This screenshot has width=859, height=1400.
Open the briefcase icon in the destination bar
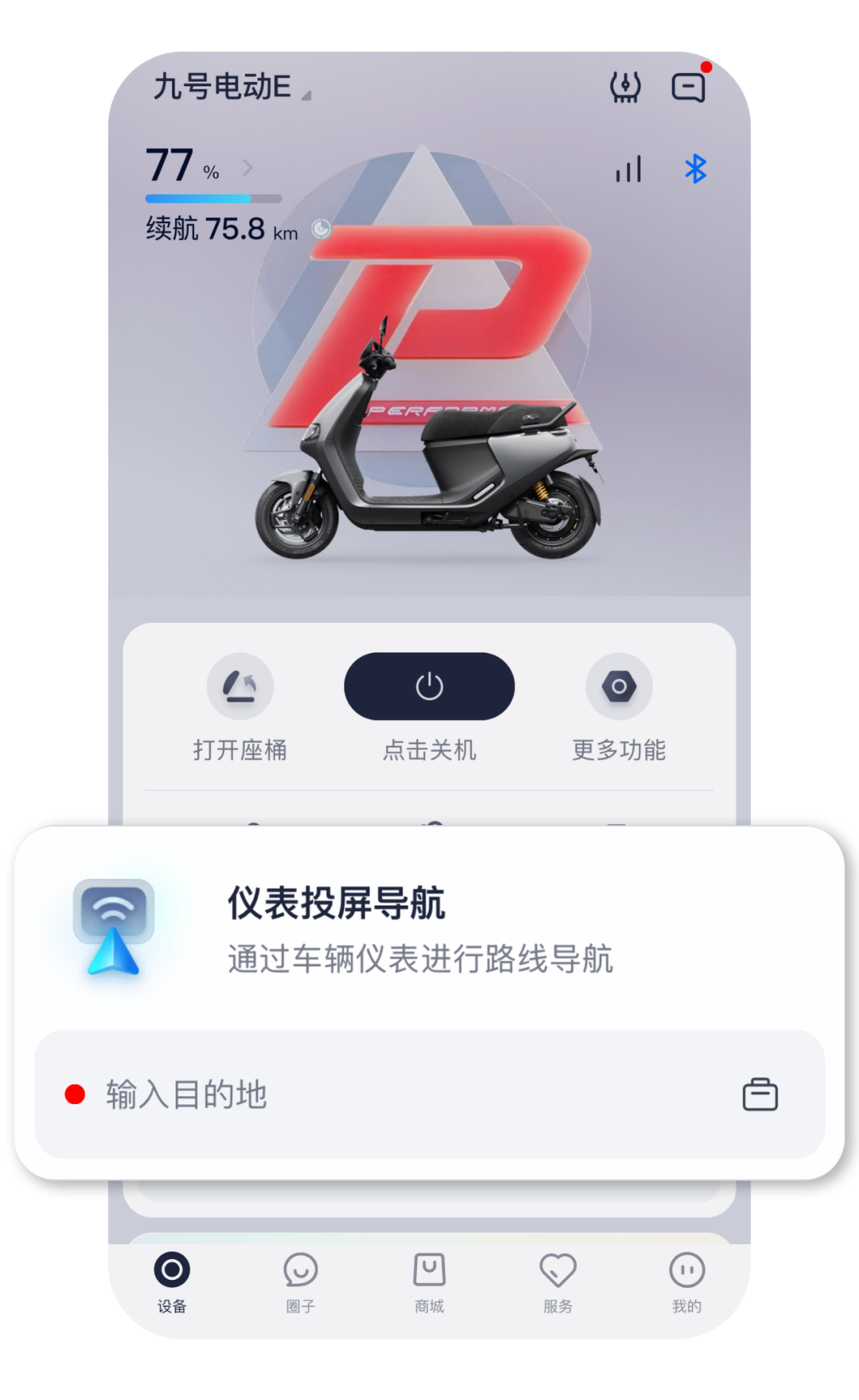coord(763,1093)
